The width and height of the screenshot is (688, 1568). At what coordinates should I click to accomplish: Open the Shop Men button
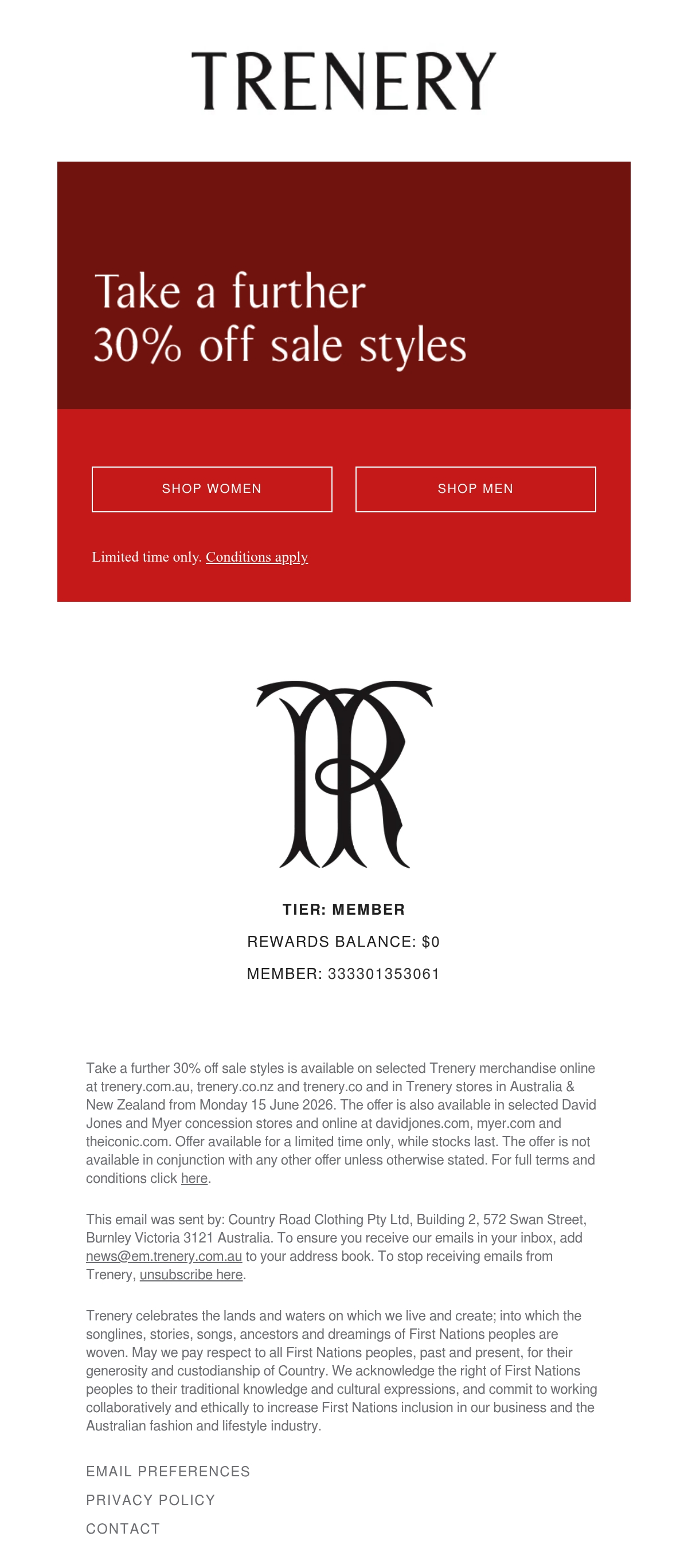475,489
